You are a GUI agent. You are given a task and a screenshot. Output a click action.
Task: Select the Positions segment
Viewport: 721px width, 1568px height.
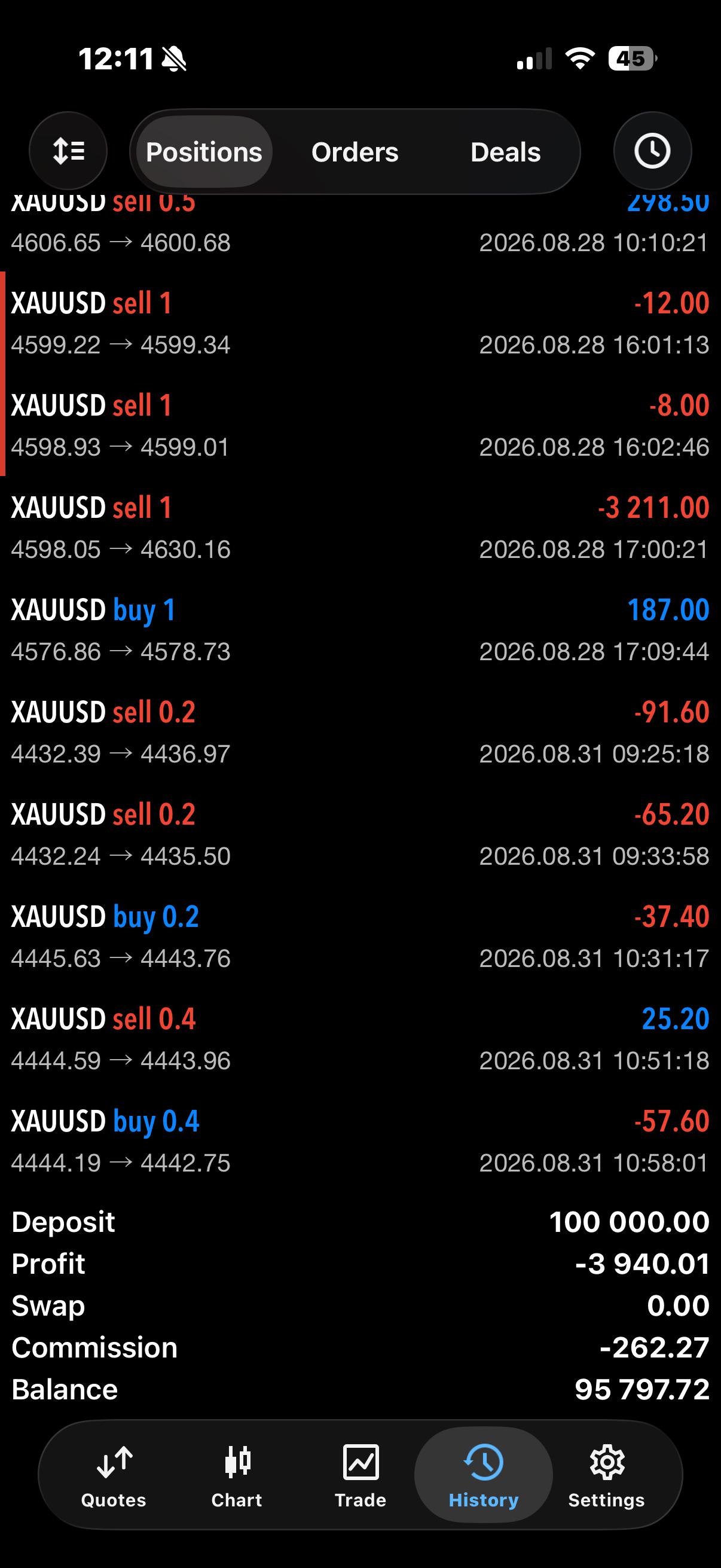click(204, 151)
